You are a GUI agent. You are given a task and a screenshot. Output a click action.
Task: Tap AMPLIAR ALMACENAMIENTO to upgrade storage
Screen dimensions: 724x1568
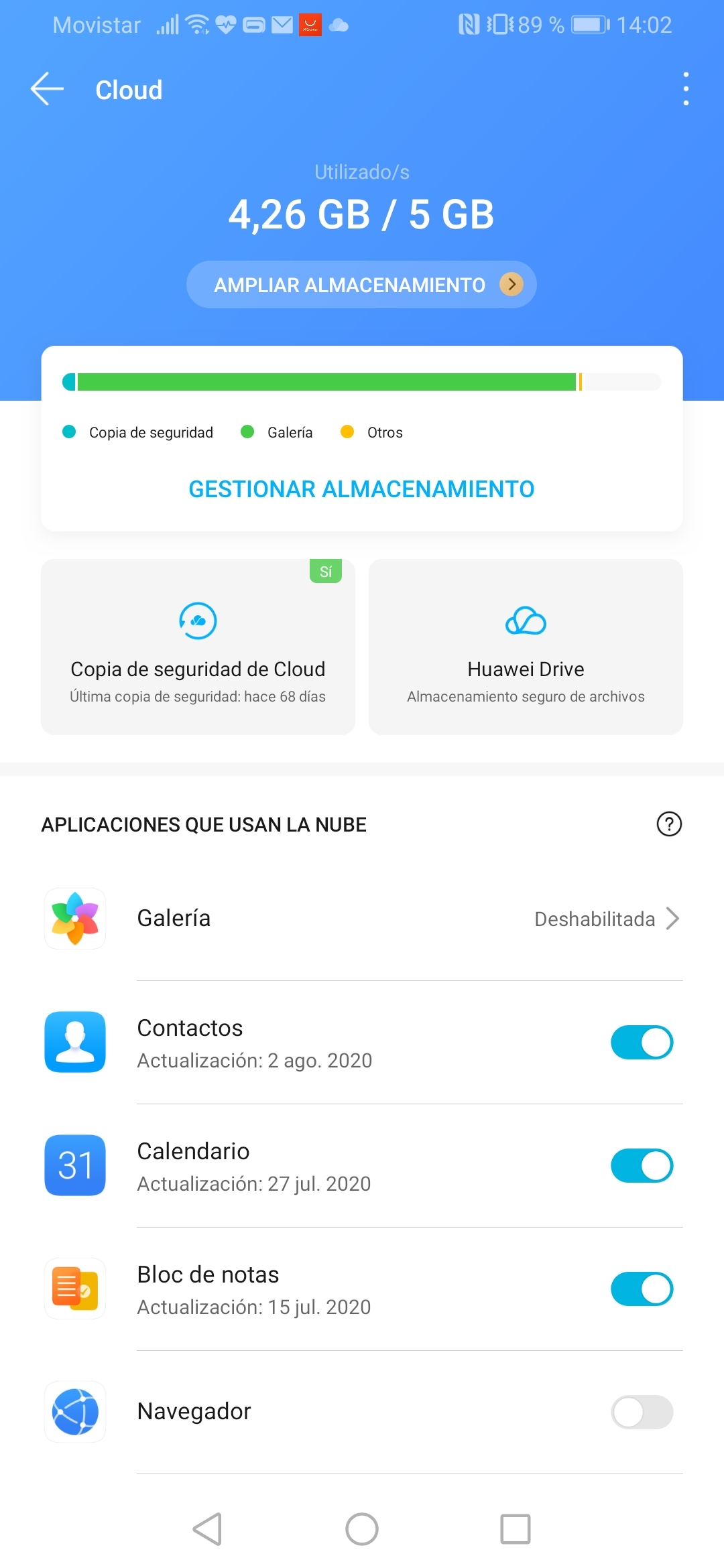click(361, 285)
